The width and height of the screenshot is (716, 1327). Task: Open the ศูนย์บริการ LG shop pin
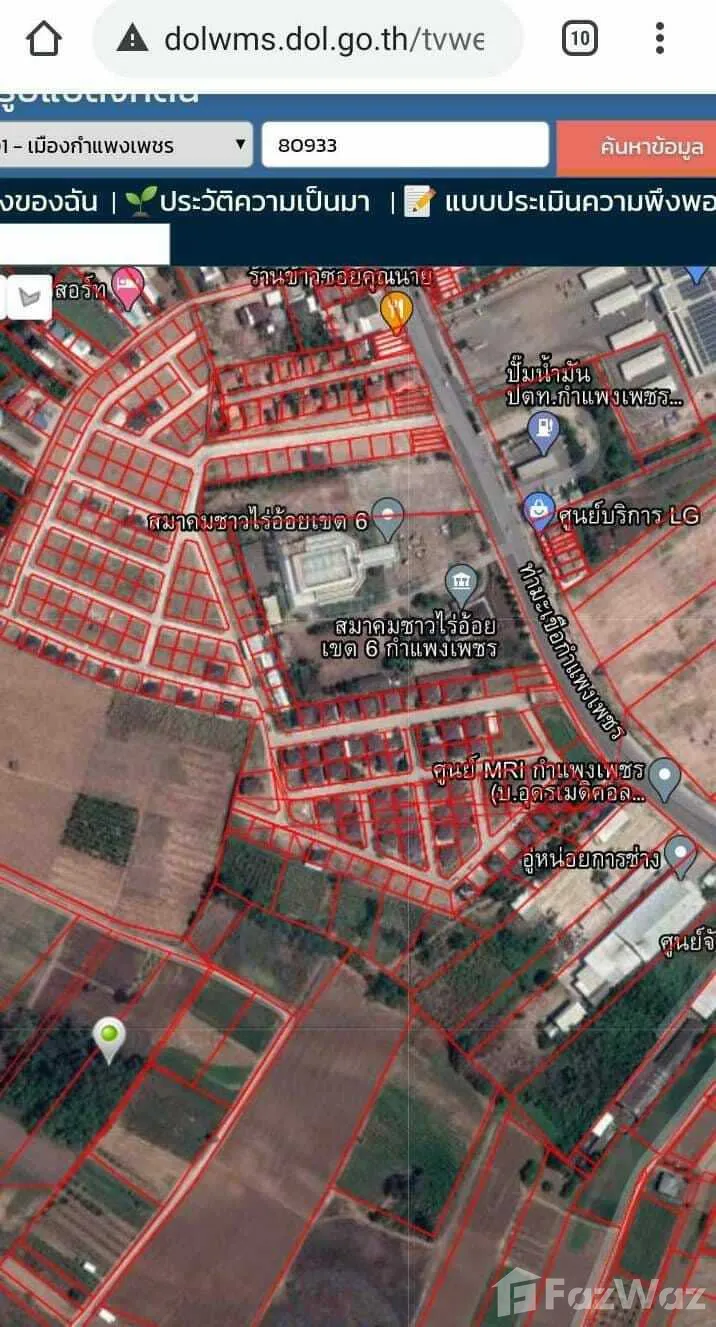tap(540, 511)
